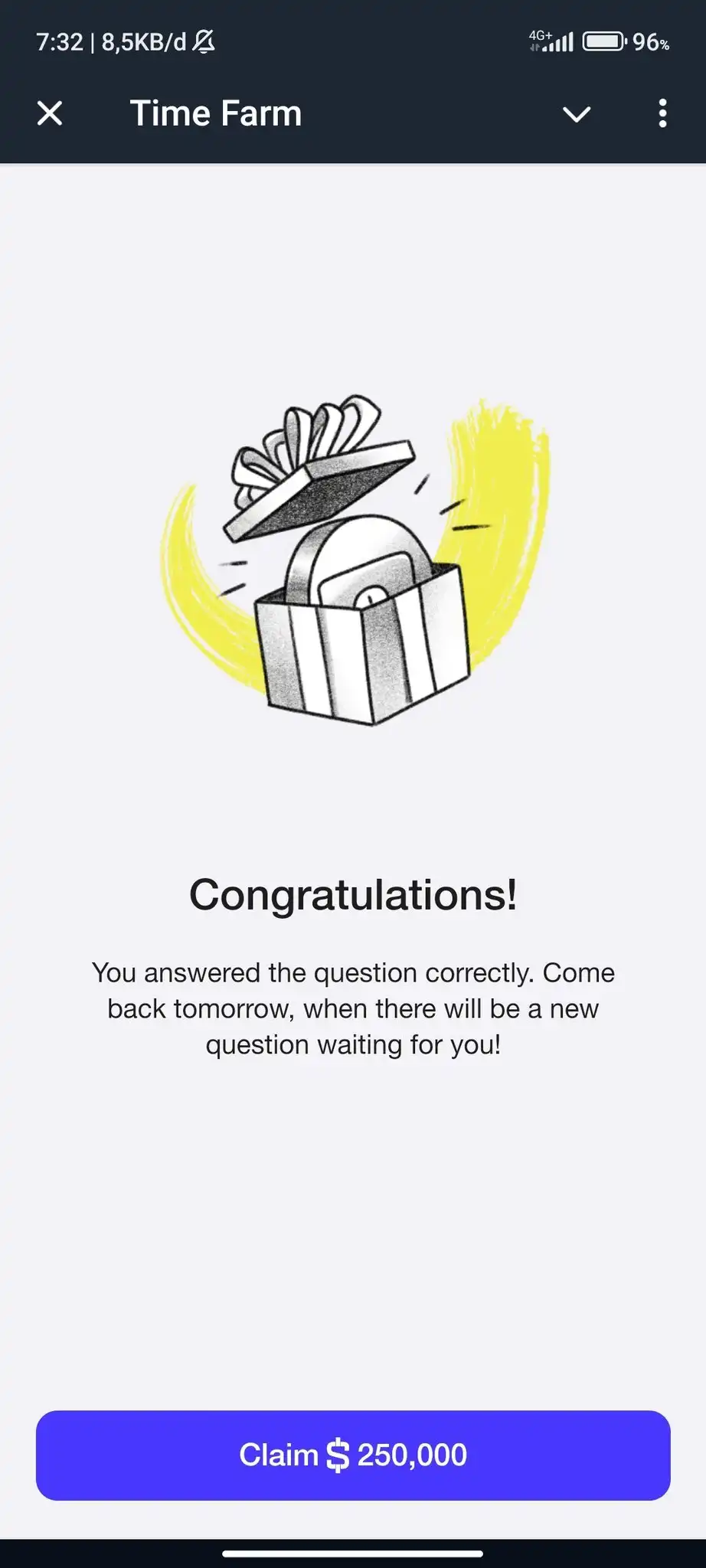Viewport: 706px width, 1568px height.
Task: Click the X icon to exit Time Farm
Action: pos(49,113)
